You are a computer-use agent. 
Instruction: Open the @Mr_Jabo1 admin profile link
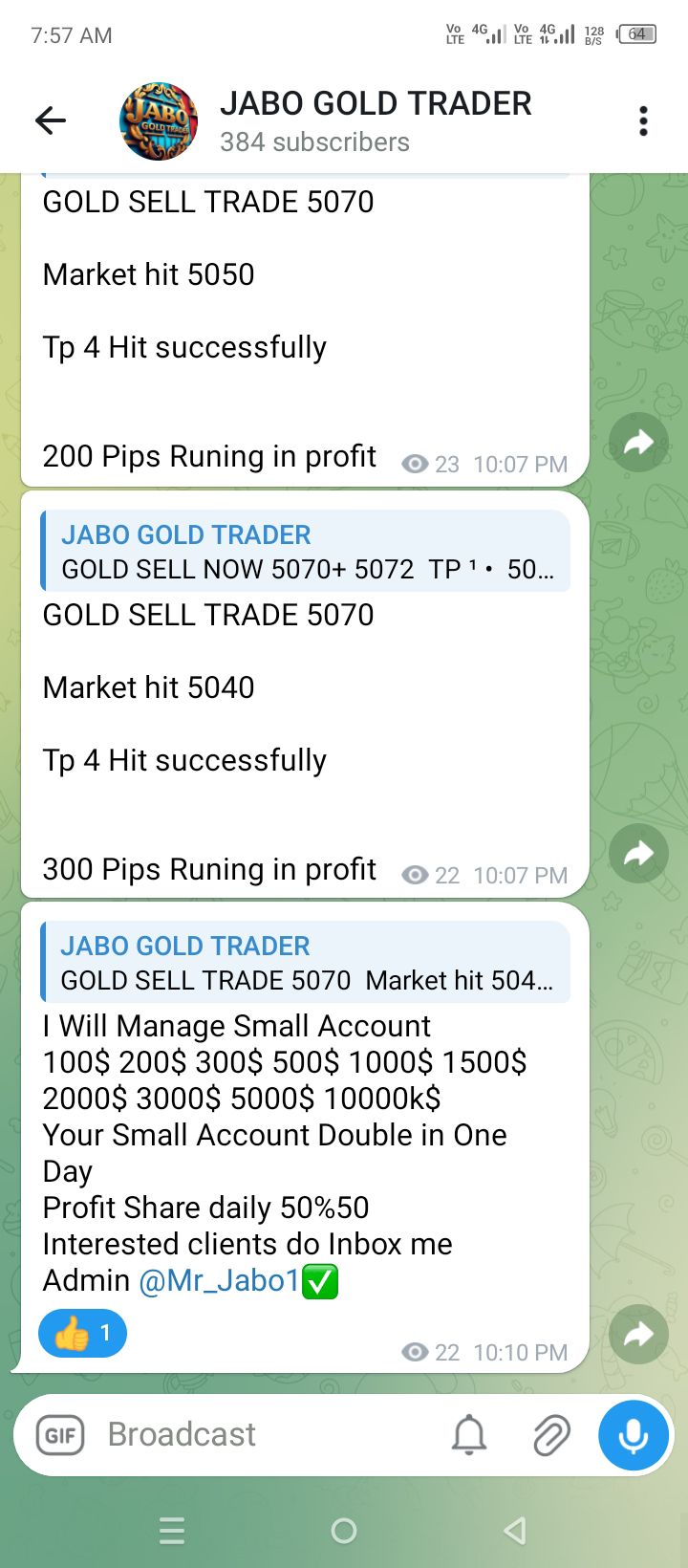(220, 1280)
